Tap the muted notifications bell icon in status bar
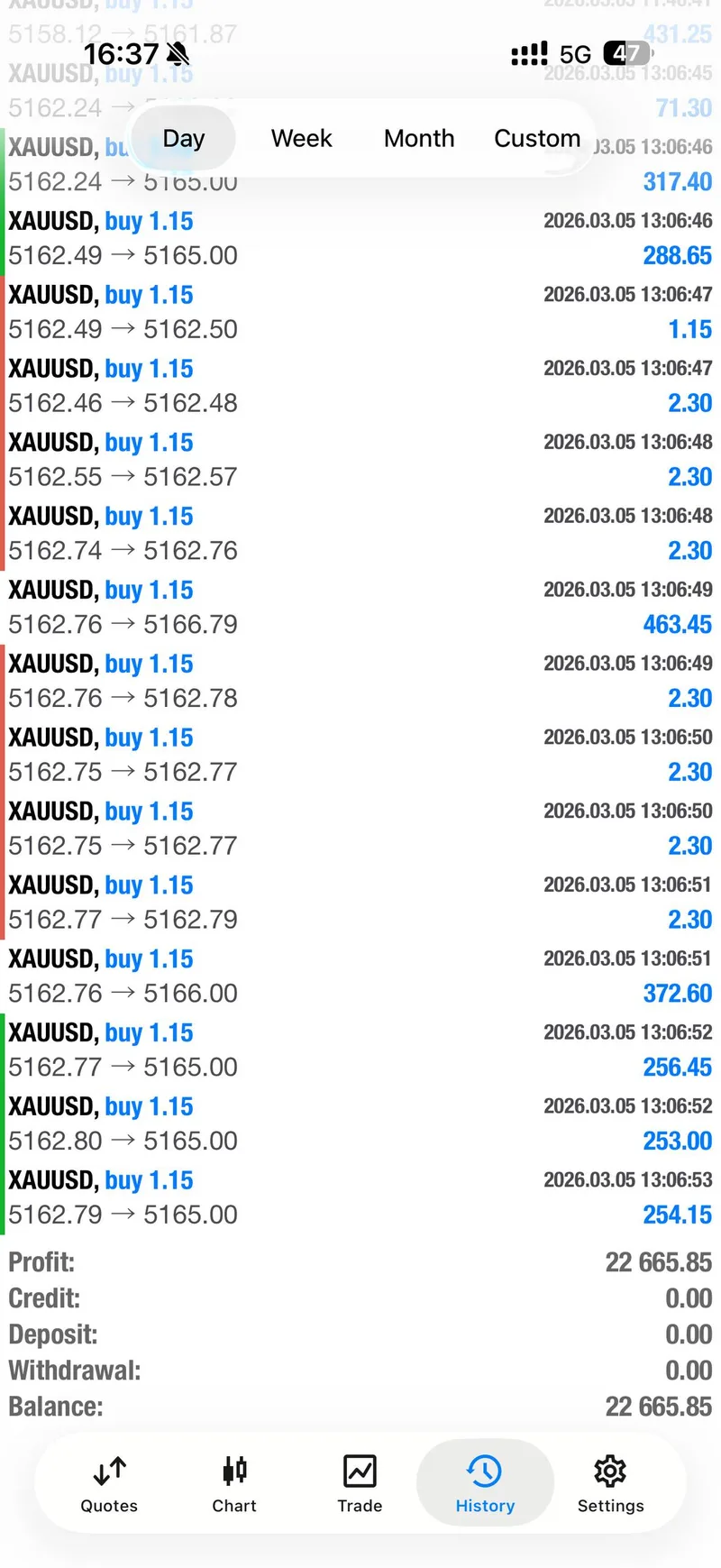Viewport: 721px width, 1568px height. click(177, 52)
